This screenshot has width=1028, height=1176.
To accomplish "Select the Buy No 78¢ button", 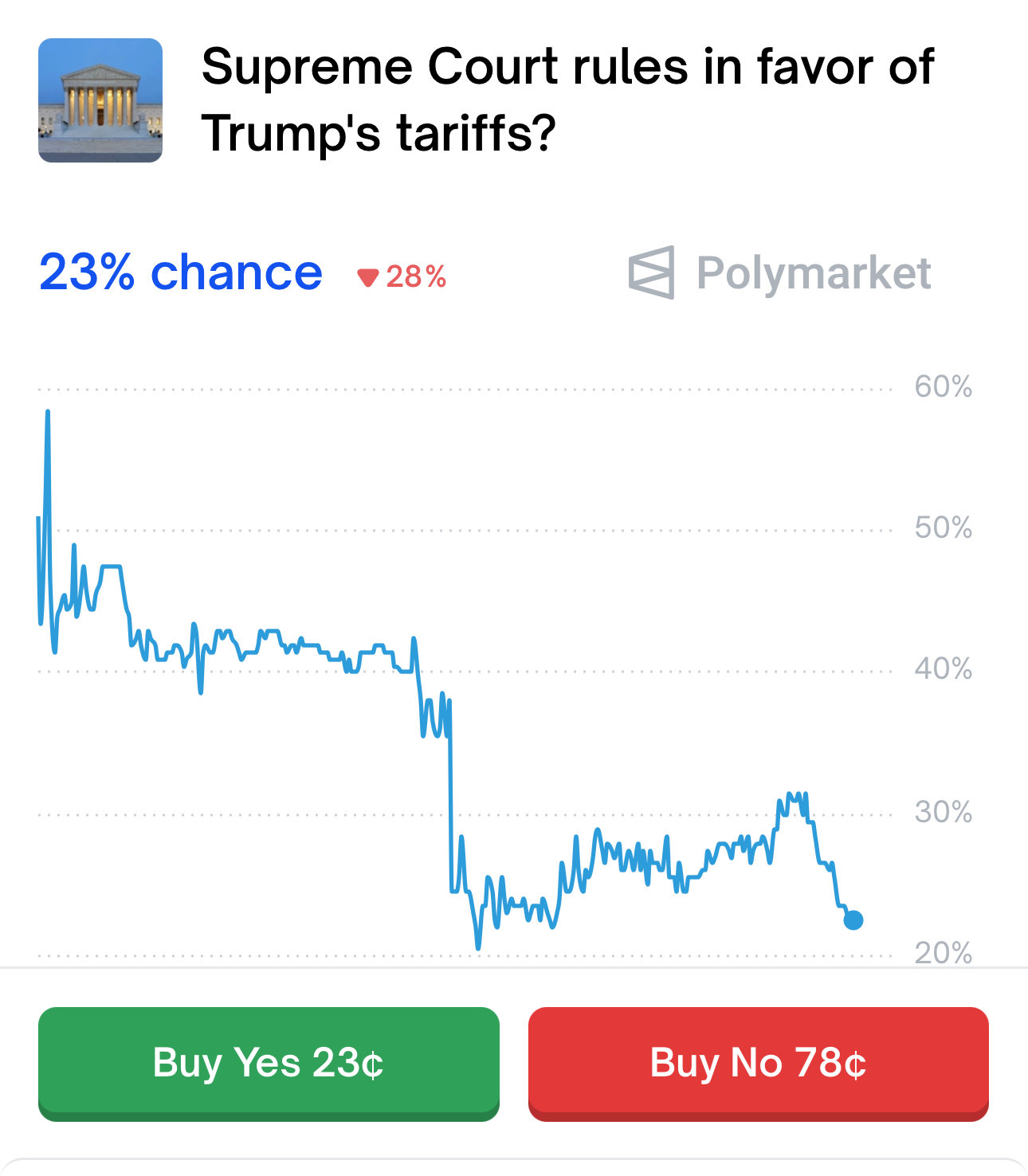I will click(758, 1063).
